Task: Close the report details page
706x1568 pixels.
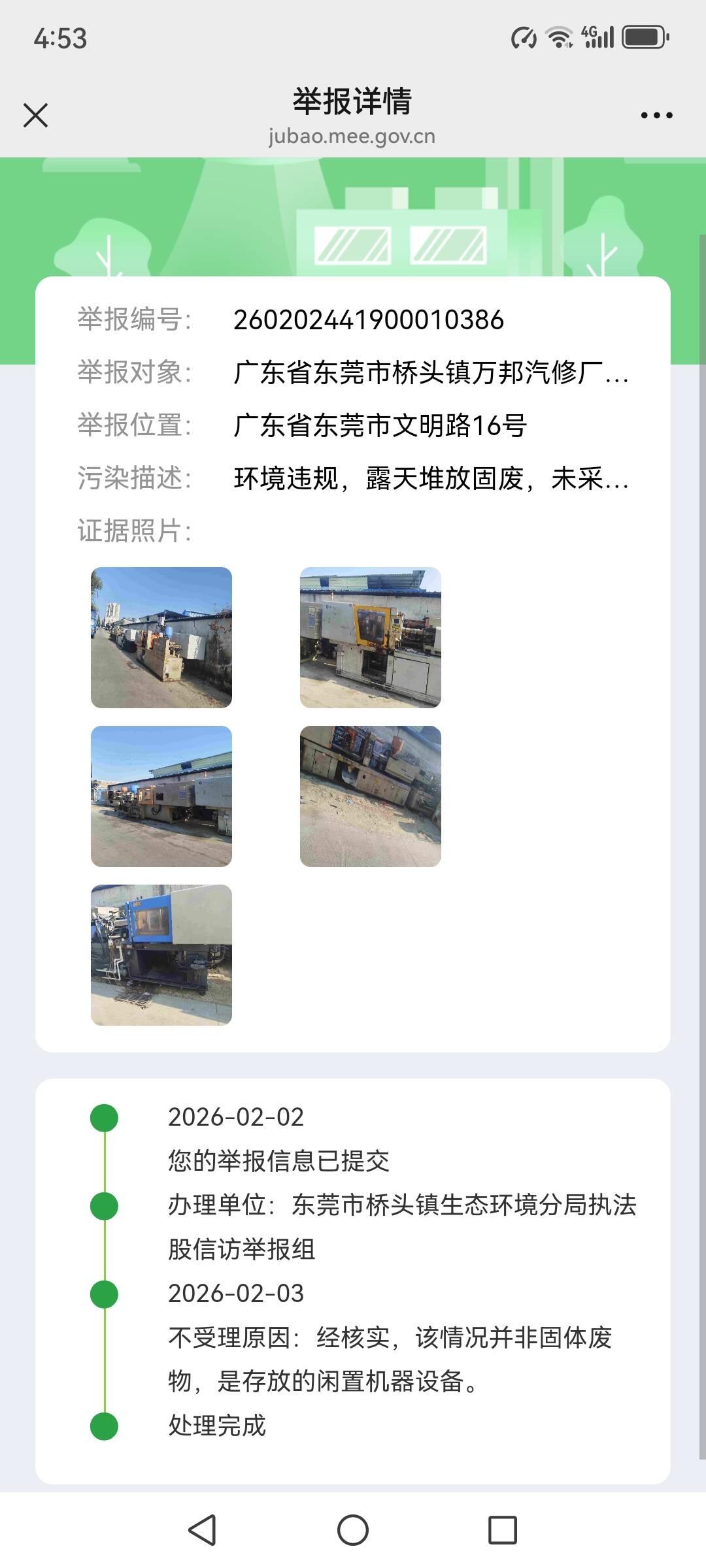Action: coord(35,116)
